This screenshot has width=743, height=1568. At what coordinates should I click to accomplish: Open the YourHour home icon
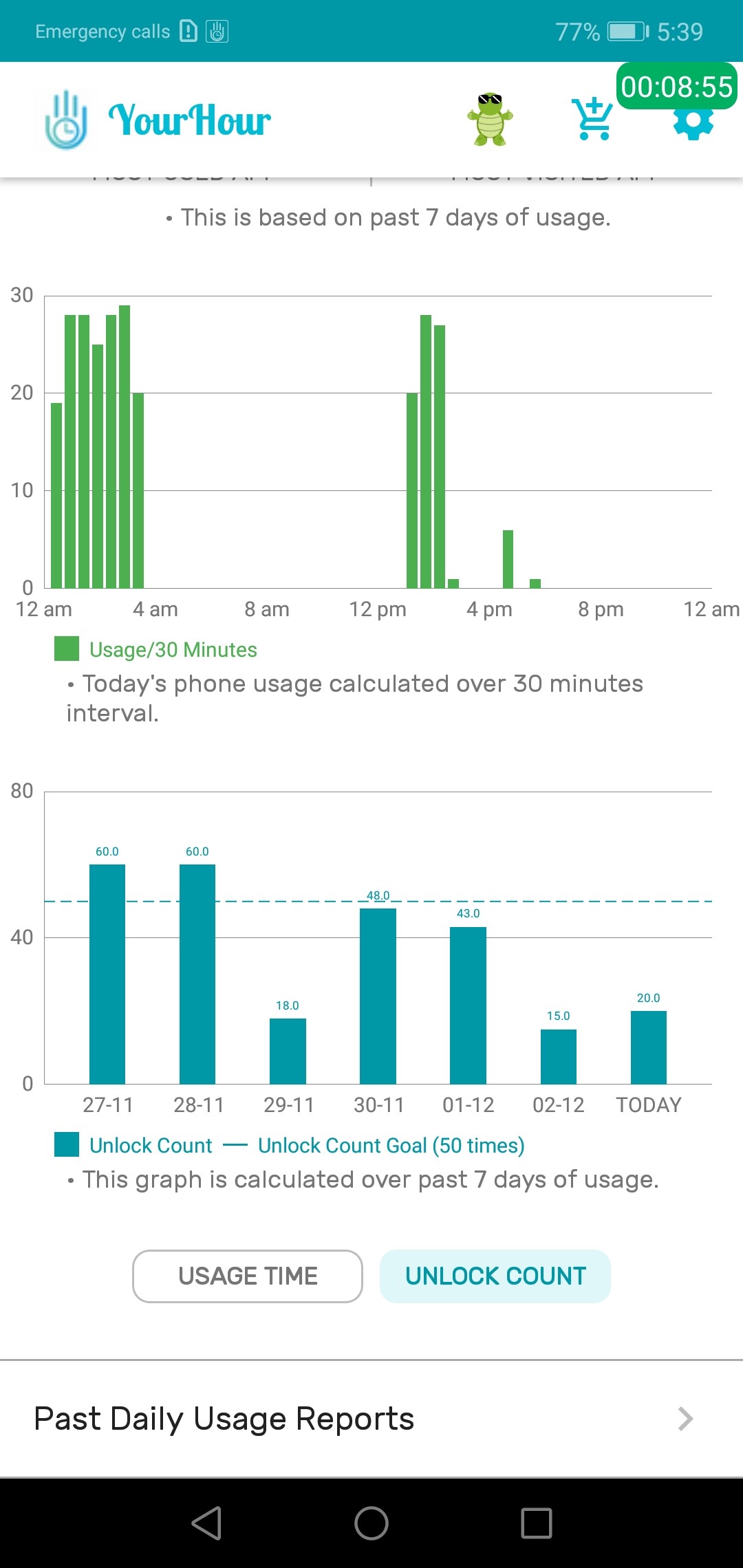pyautogui.click(x=67, y=120)
